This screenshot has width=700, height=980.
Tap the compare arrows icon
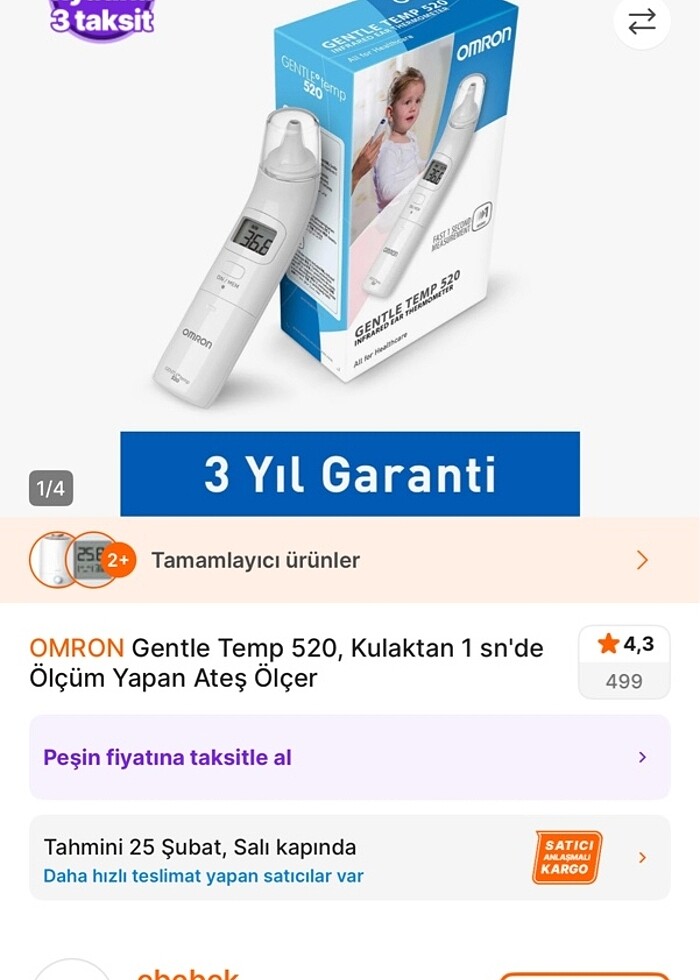641,21
